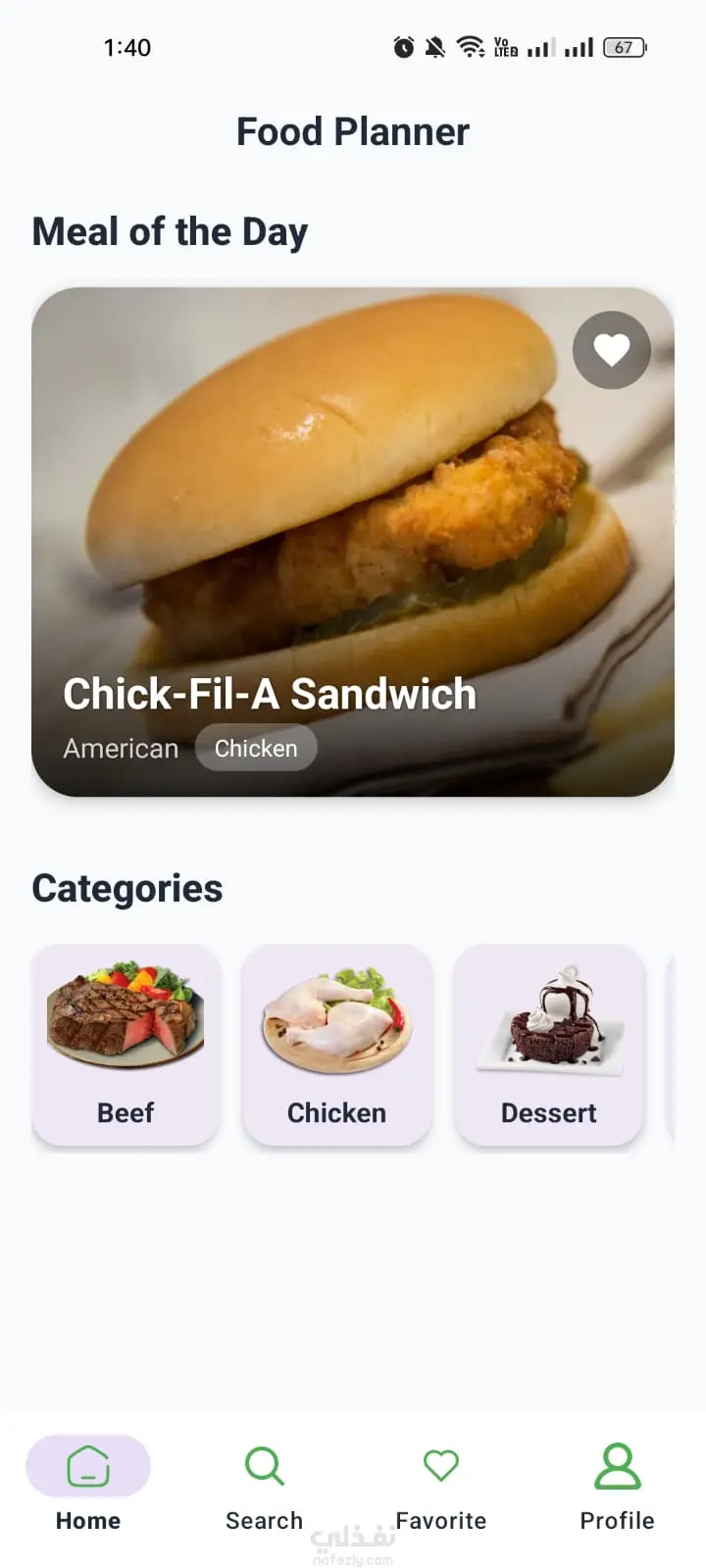Screen dimensions: 706x1568
Task: Favorite the Chick-Fil-A Sandwich with the heart icon
Action: click(612, 350)
